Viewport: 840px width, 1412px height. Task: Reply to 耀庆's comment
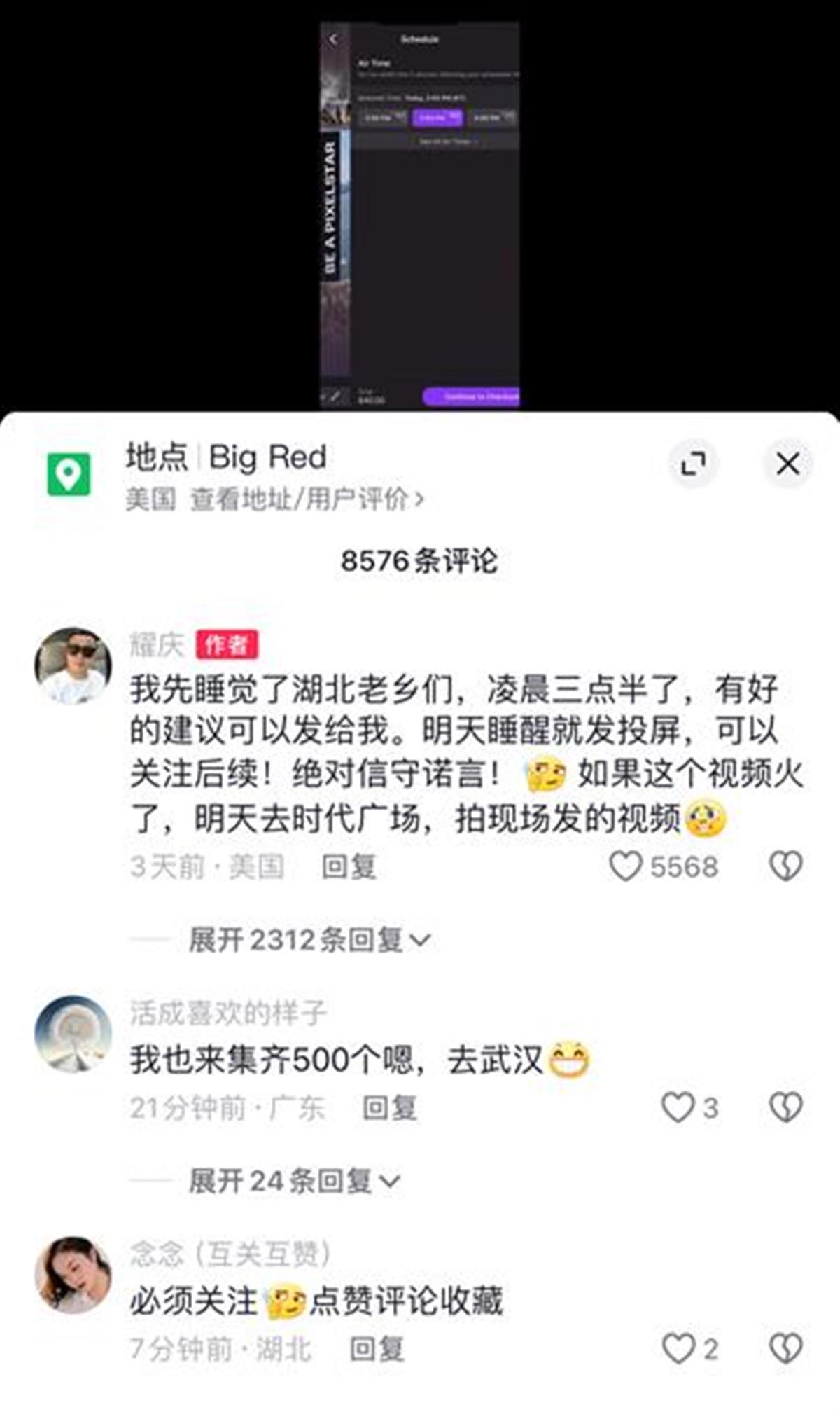point(349,867)
